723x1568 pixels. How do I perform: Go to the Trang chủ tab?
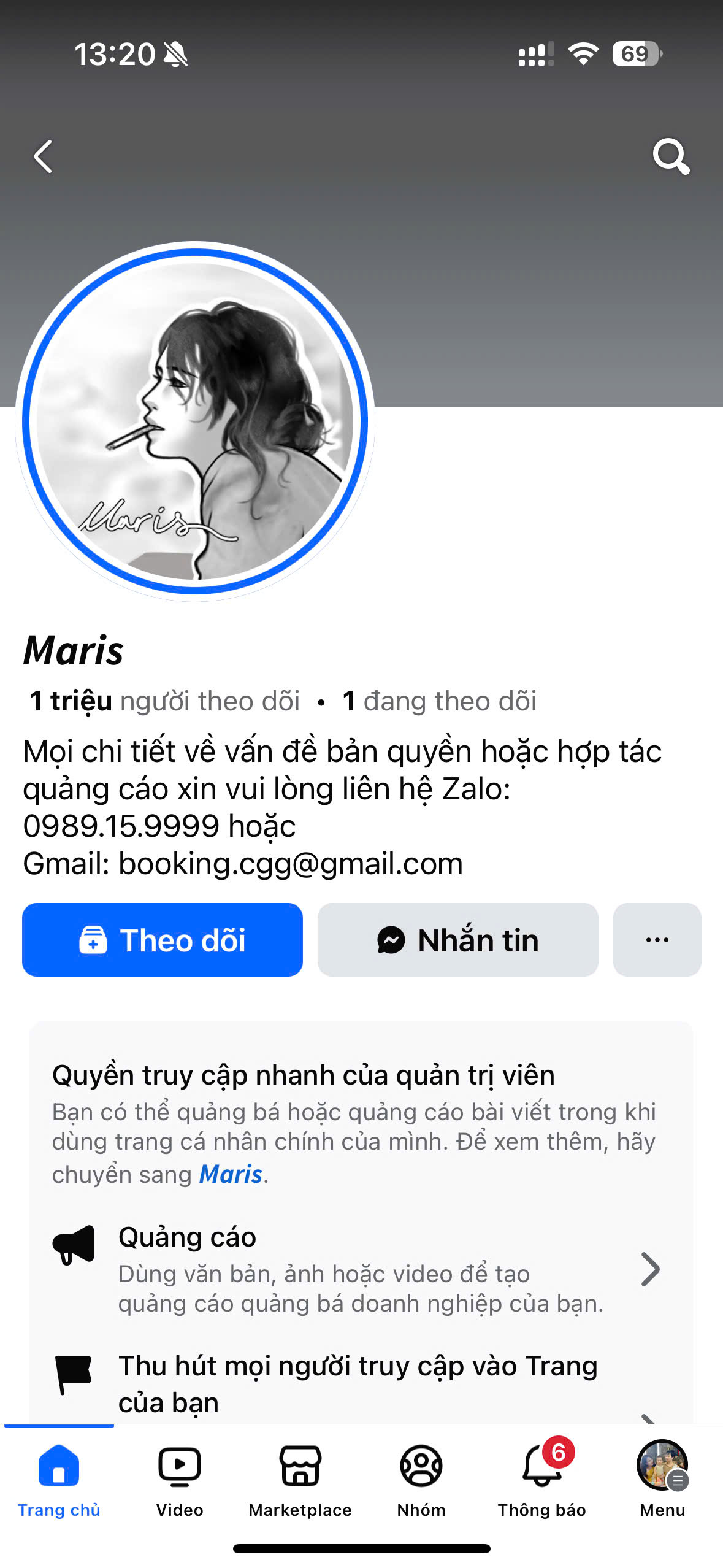[x=59, y=1480]
